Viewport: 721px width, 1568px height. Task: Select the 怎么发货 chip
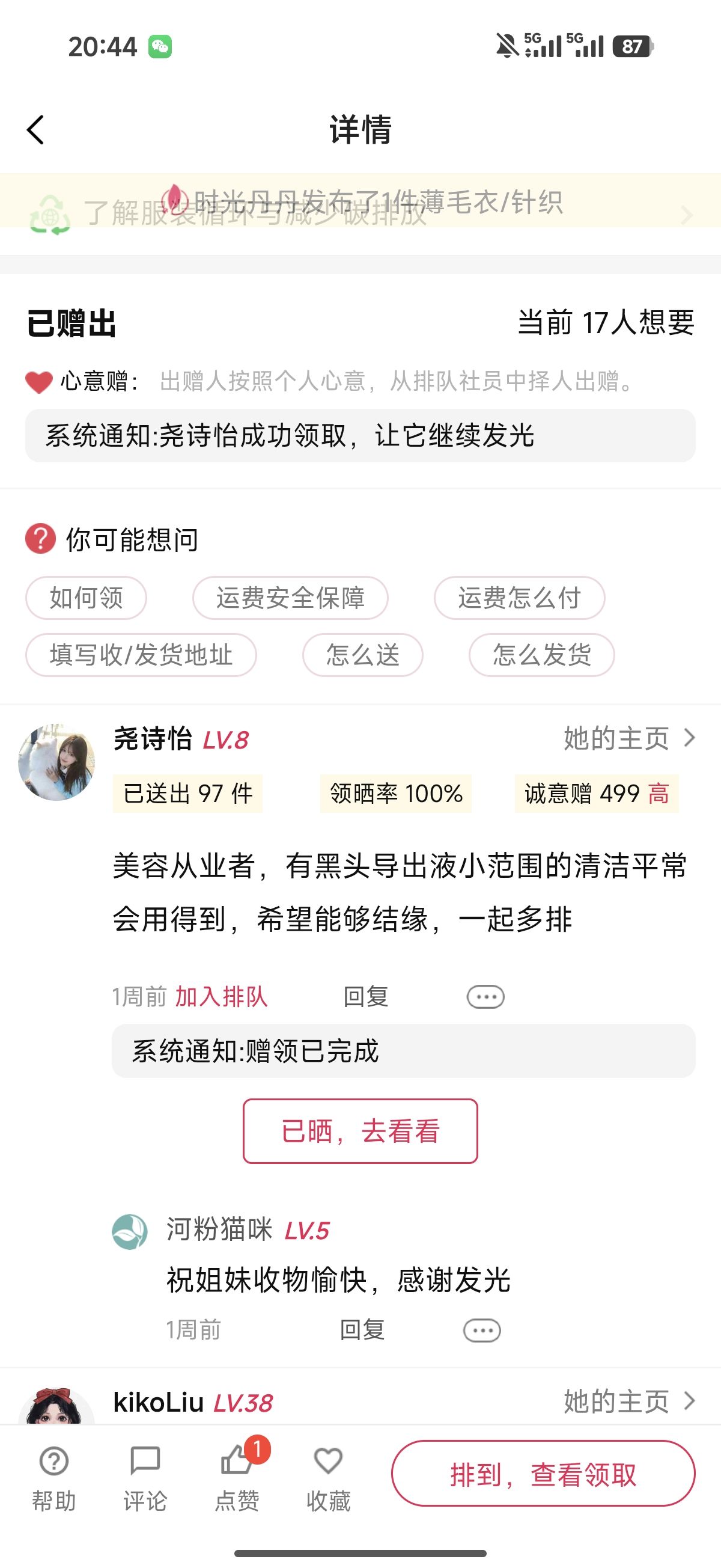point(541,655)
